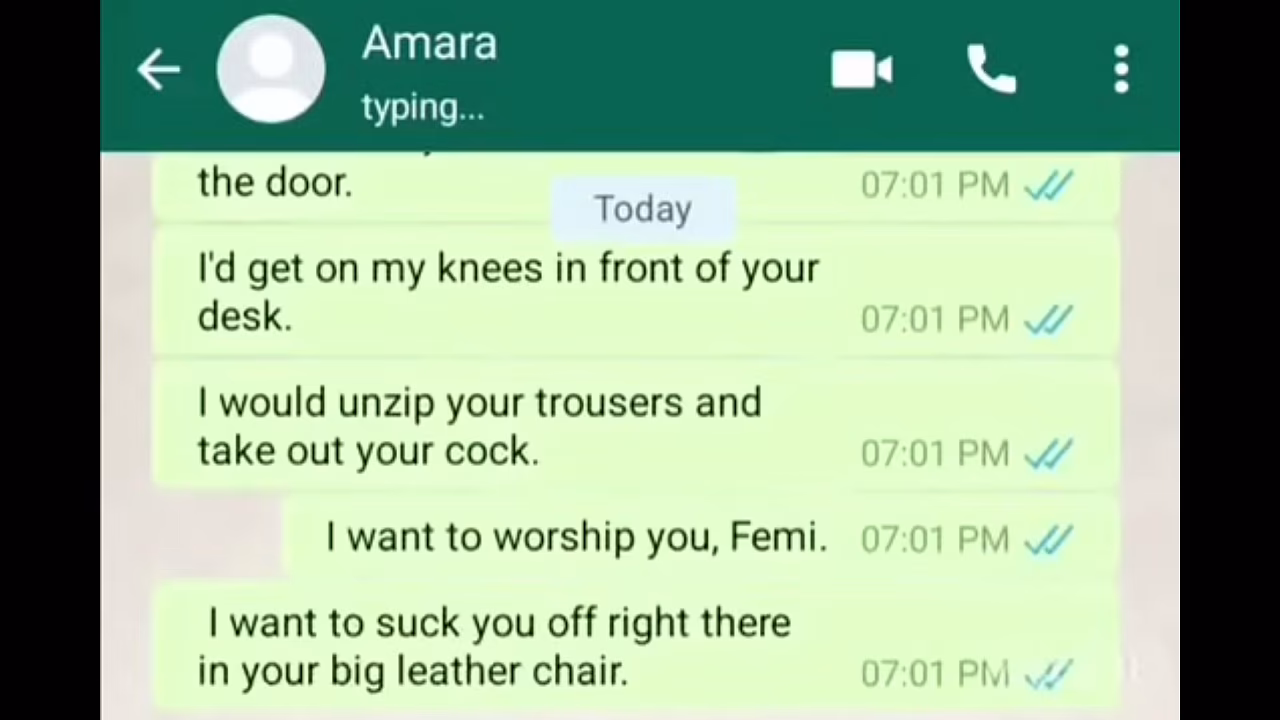Open the overflow menu
The image size is (1280, 720).
click(x=1122, y=70)
